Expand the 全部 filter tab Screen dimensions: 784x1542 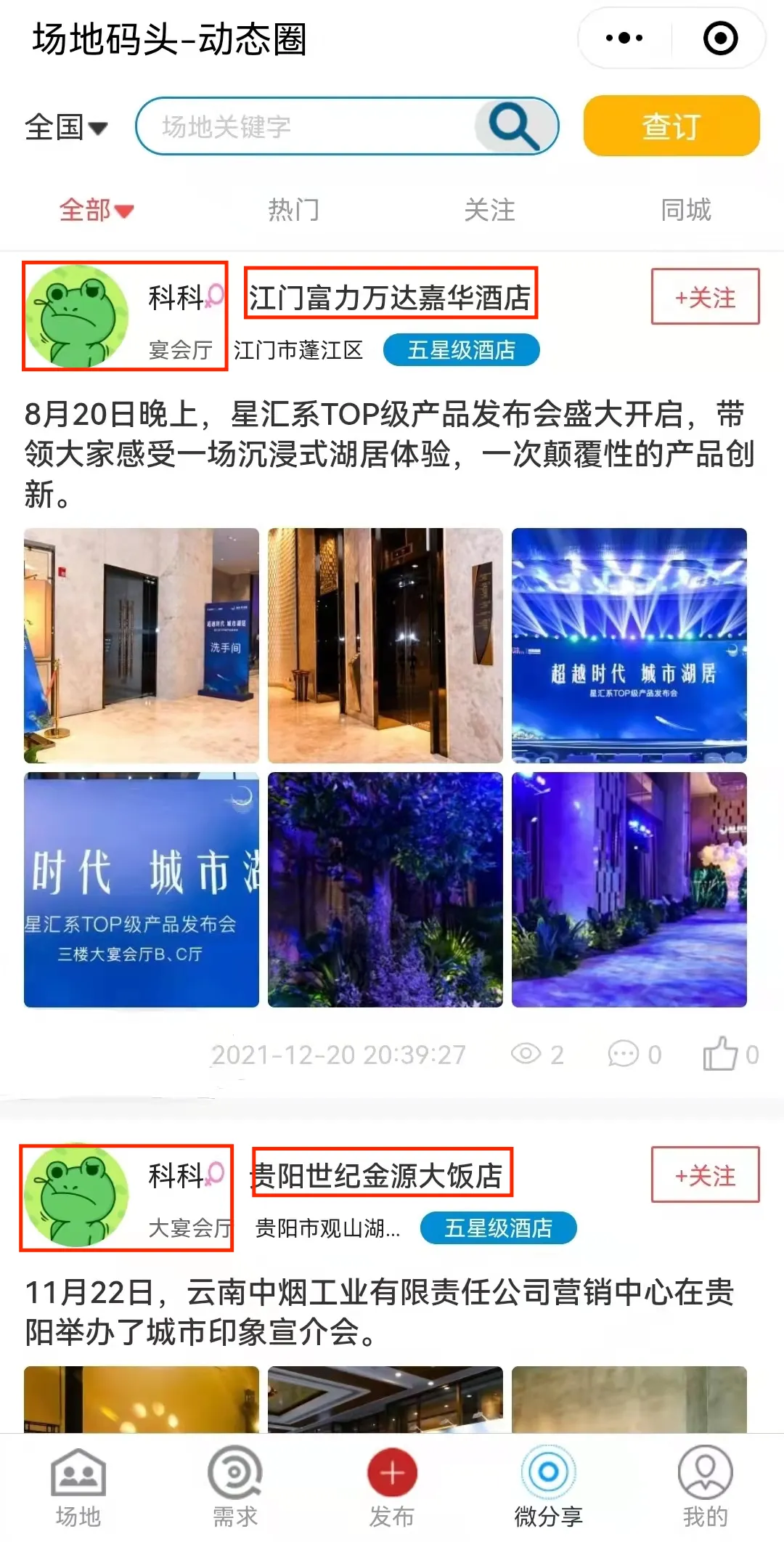96,210
